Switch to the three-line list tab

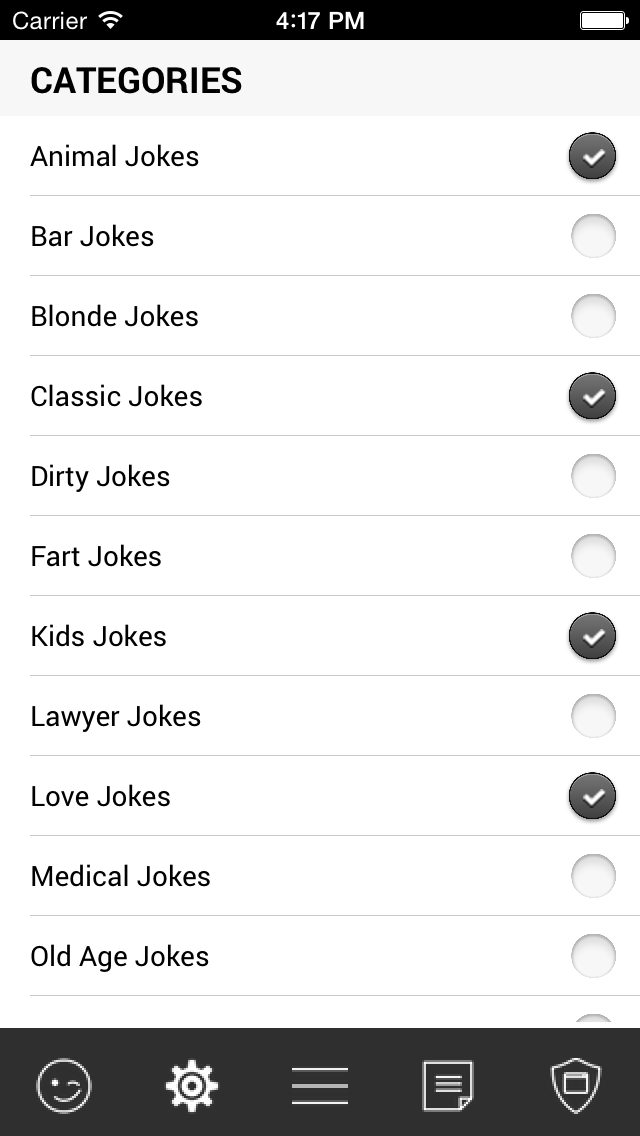pos(320,1085)
